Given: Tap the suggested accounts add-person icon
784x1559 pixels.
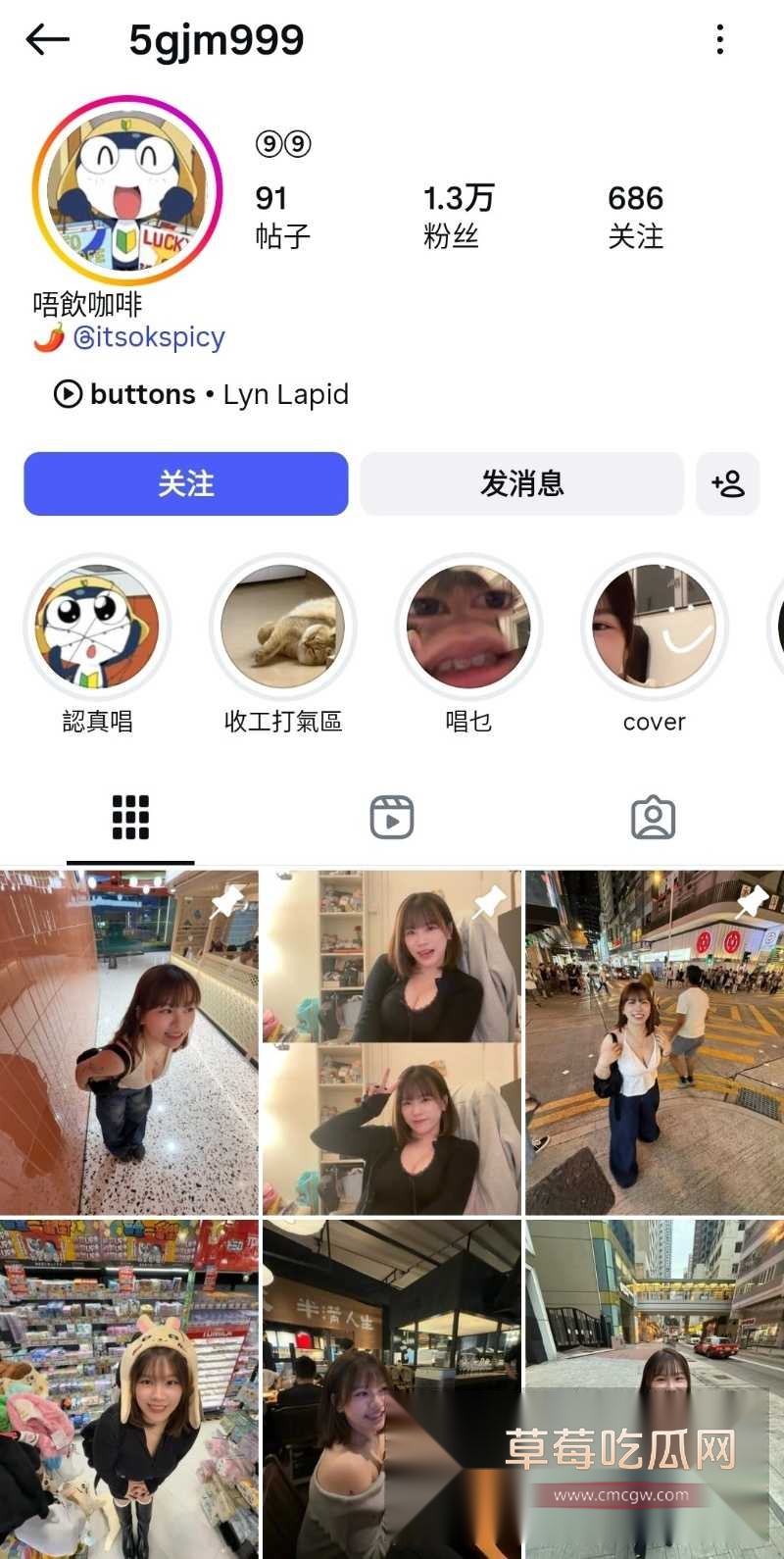Looking at the screenshot, I should tap(727, 483).
